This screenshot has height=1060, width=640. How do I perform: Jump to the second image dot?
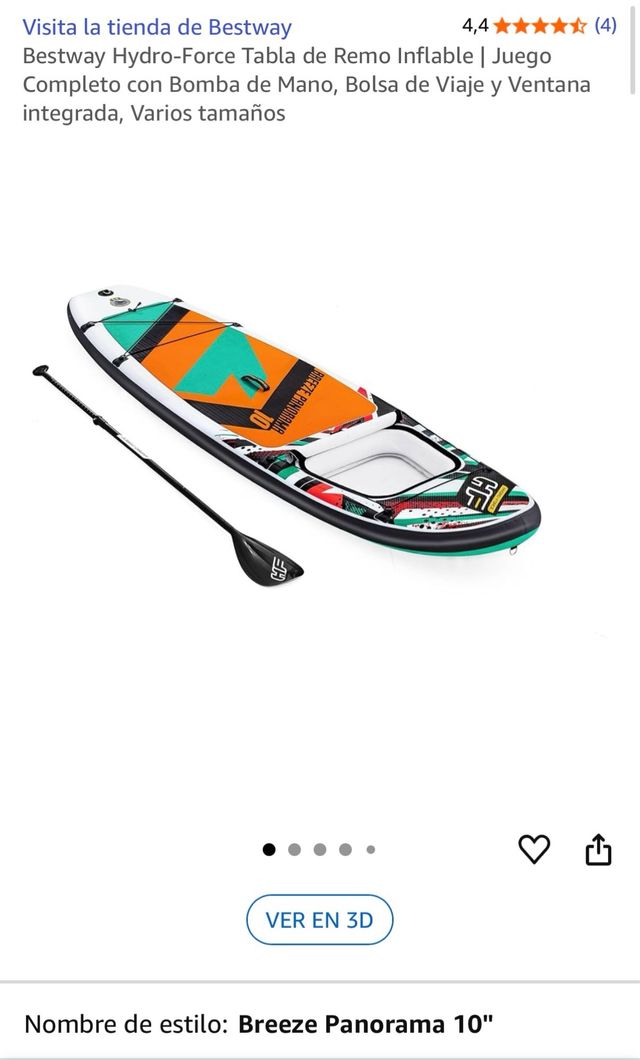pyautogui.click(x=294, y=849)
